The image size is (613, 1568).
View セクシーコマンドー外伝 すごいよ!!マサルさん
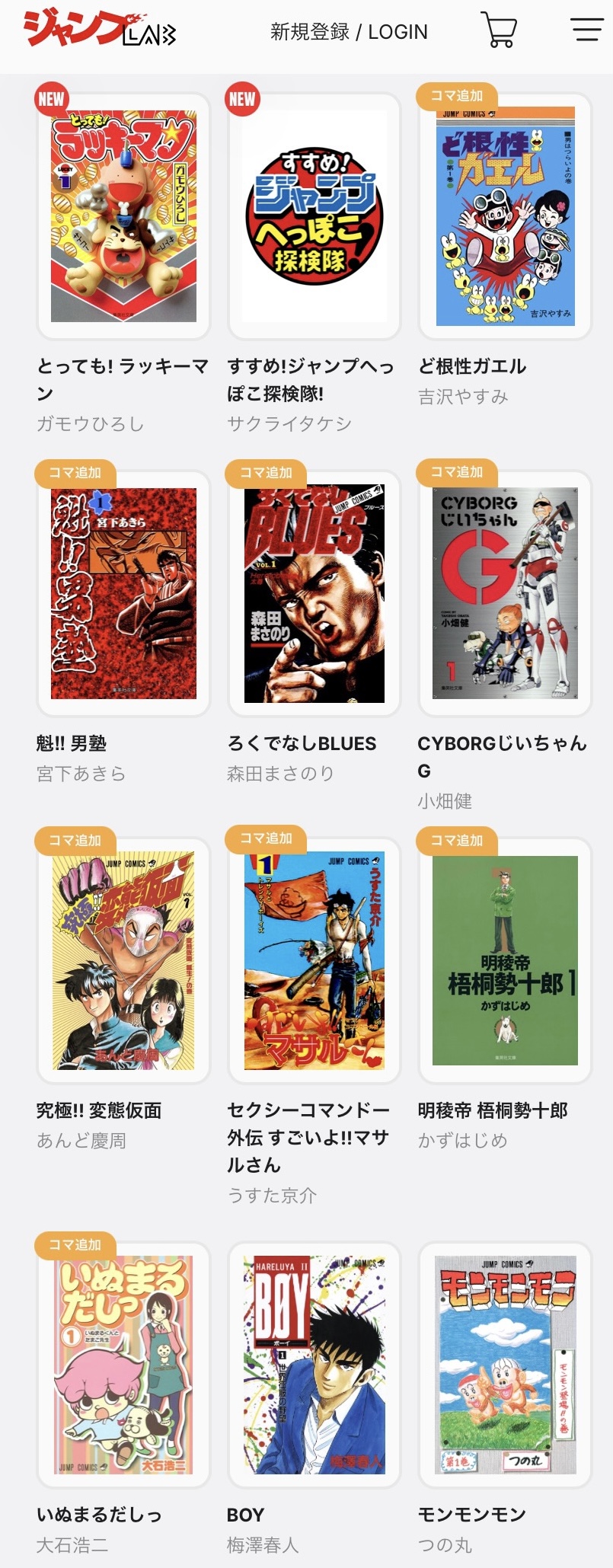314,960
